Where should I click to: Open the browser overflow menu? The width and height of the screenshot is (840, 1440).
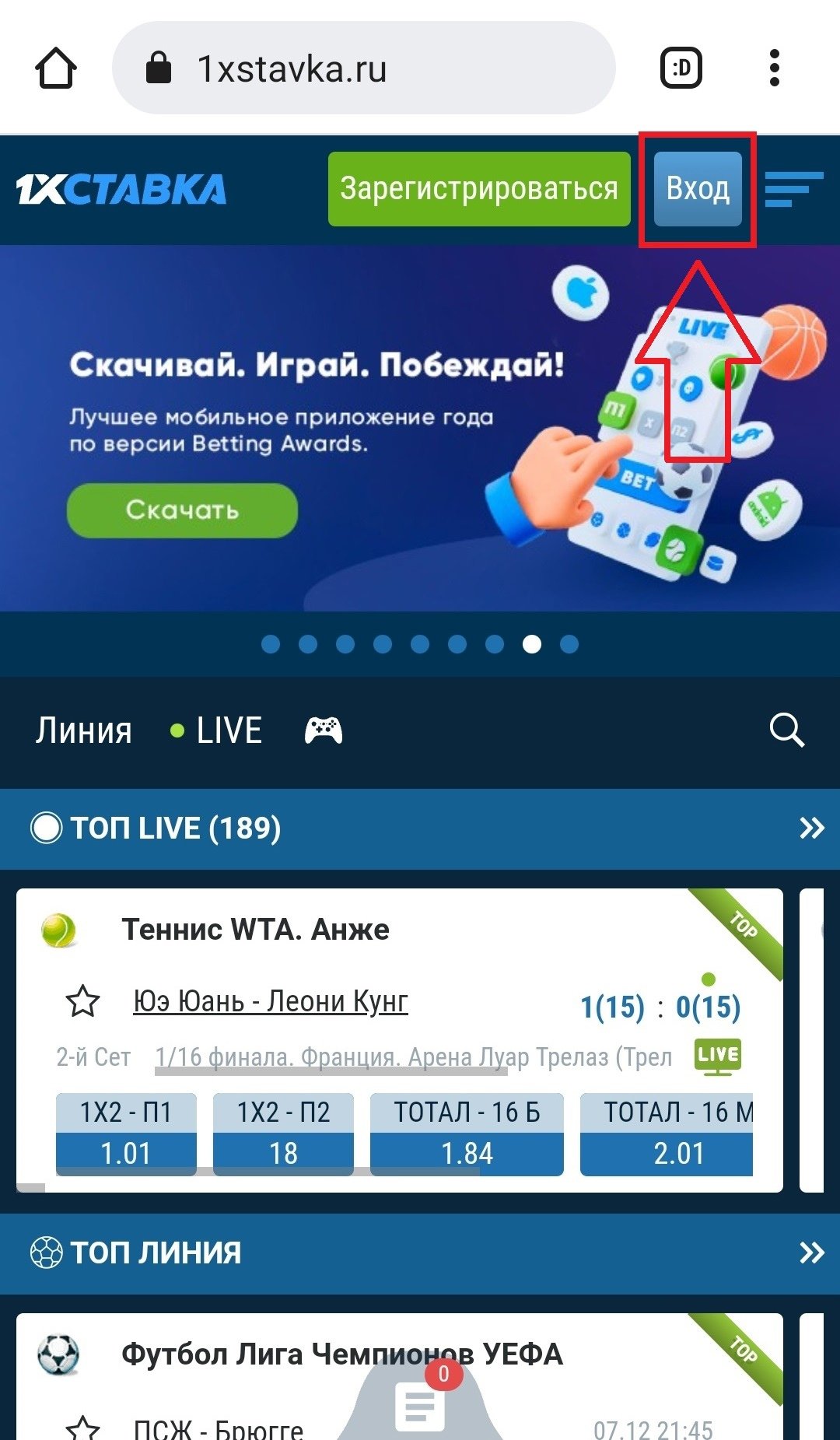(x=774, y=68)
